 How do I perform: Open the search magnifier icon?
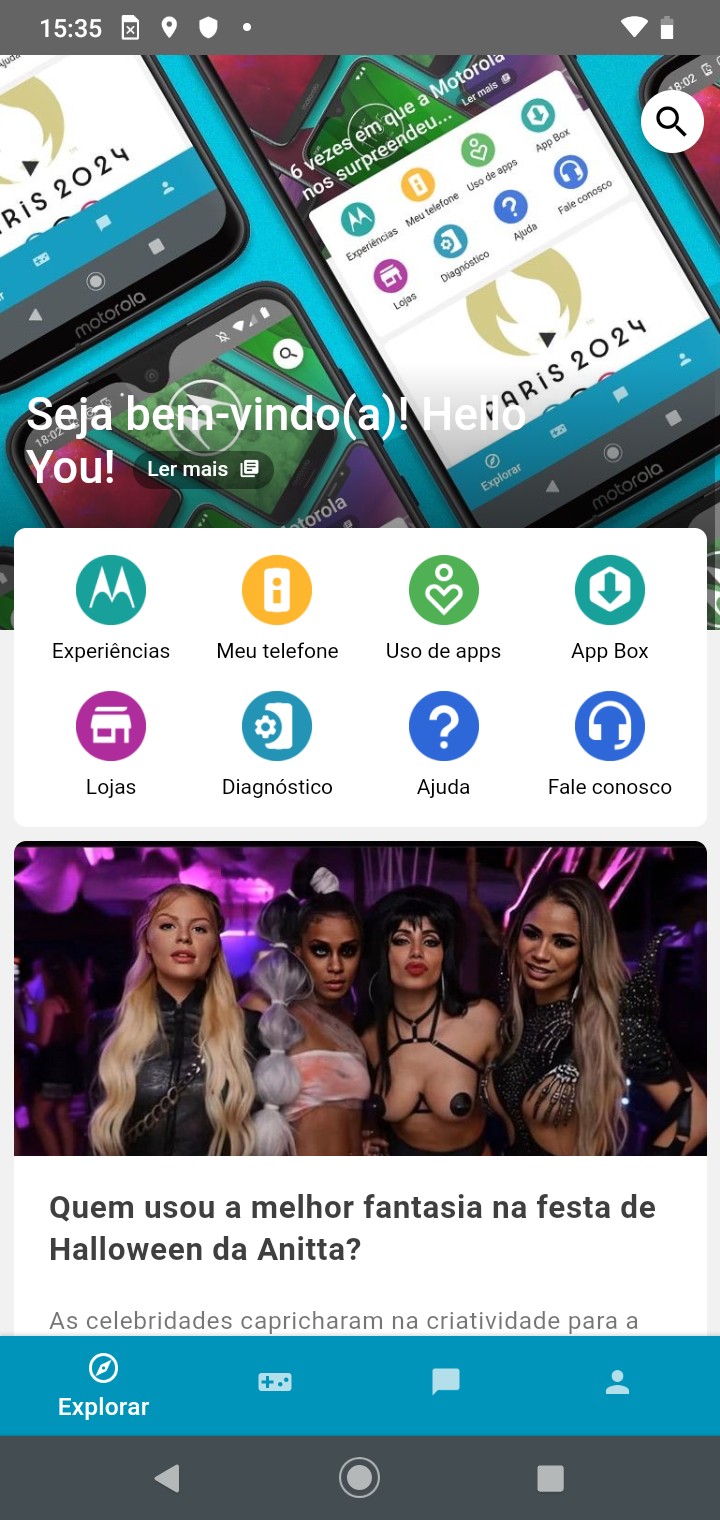click(x=671, y=122)
